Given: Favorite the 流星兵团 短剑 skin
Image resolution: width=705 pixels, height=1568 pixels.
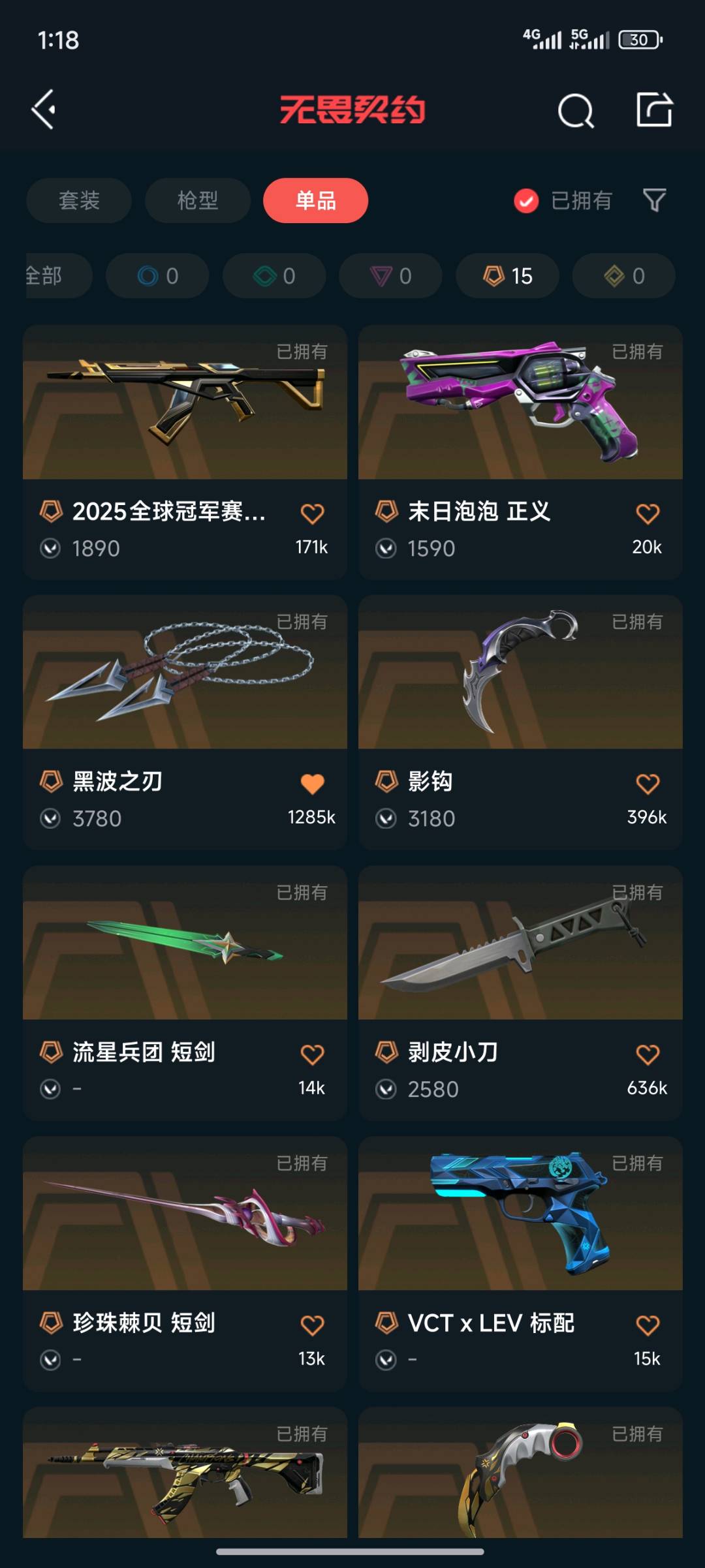Looking at the screenshot, I should (x=312, y=1054).
